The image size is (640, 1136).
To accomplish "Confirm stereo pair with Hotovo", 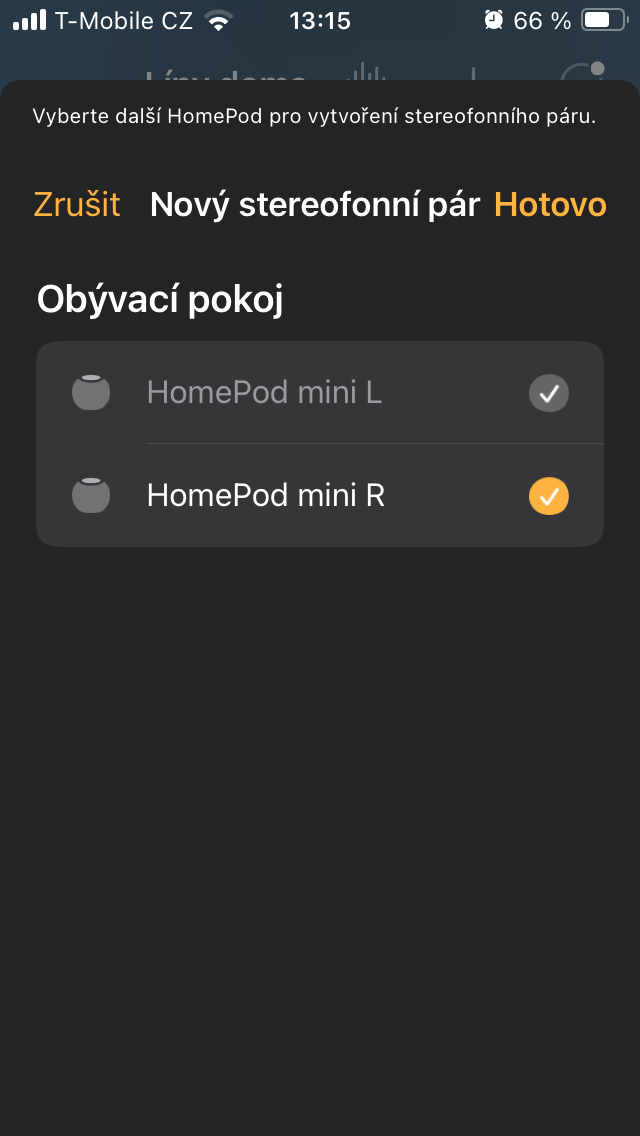I will 550,204.
